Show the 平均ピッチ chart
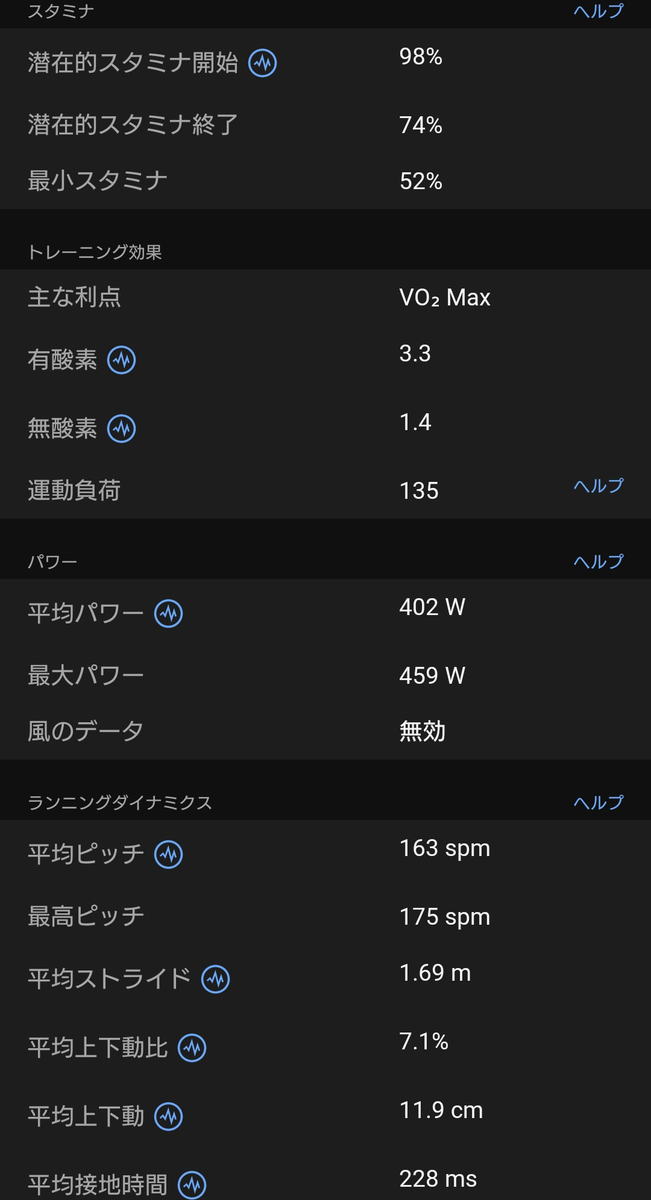The height and width of the screenshot is (1200, 651). 169,854
